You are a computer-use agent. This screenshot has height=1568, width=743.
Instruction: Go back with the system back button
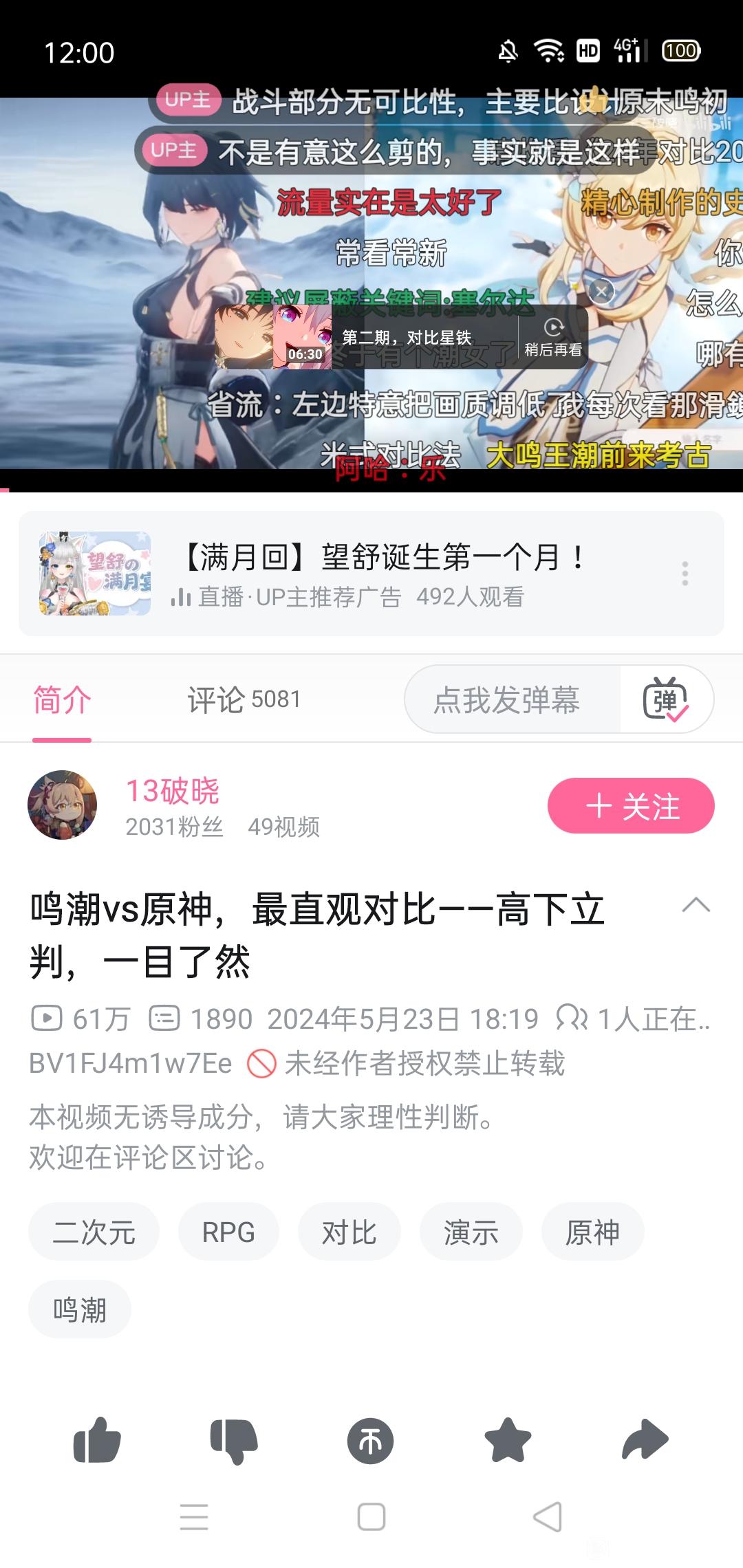(548, 1516)
